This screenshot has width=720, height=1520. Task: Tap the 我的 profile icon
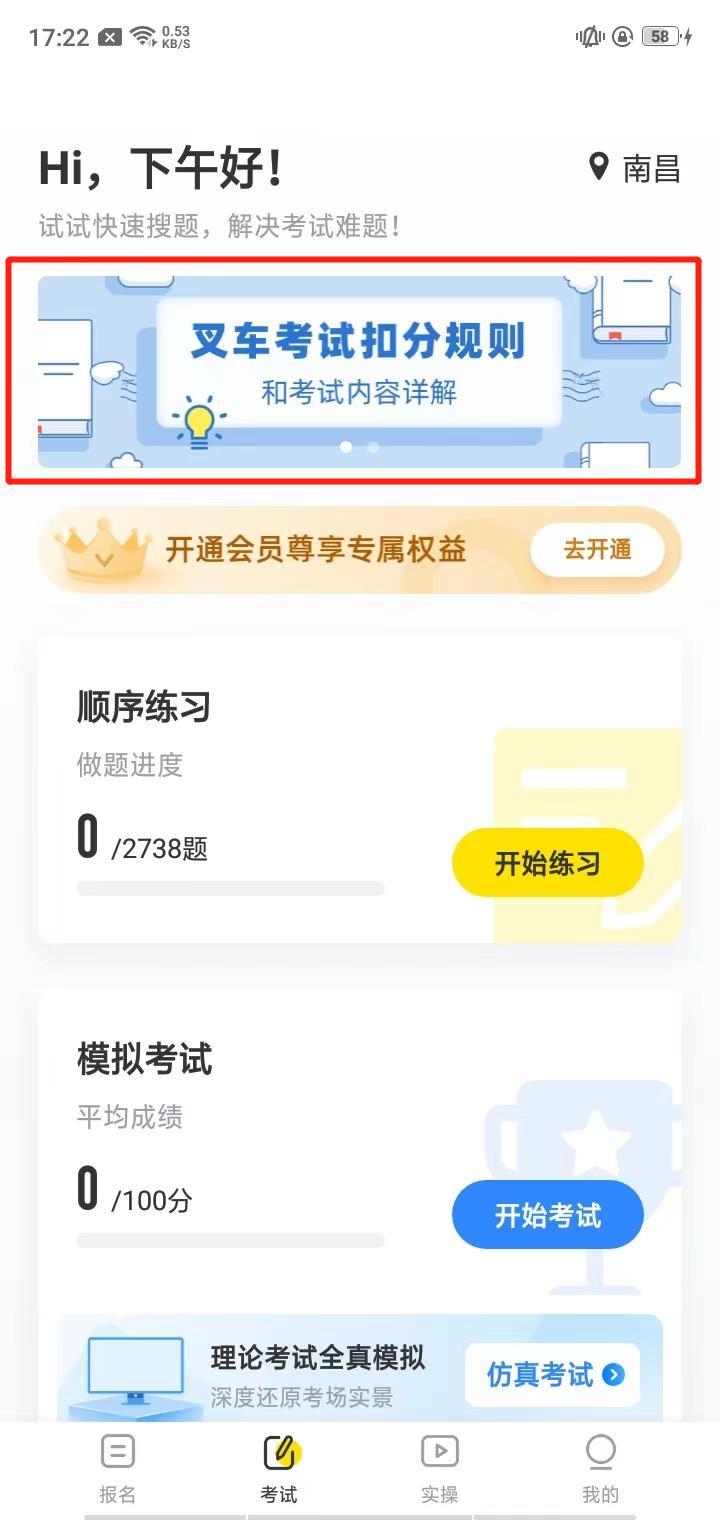click(600, 1451)
